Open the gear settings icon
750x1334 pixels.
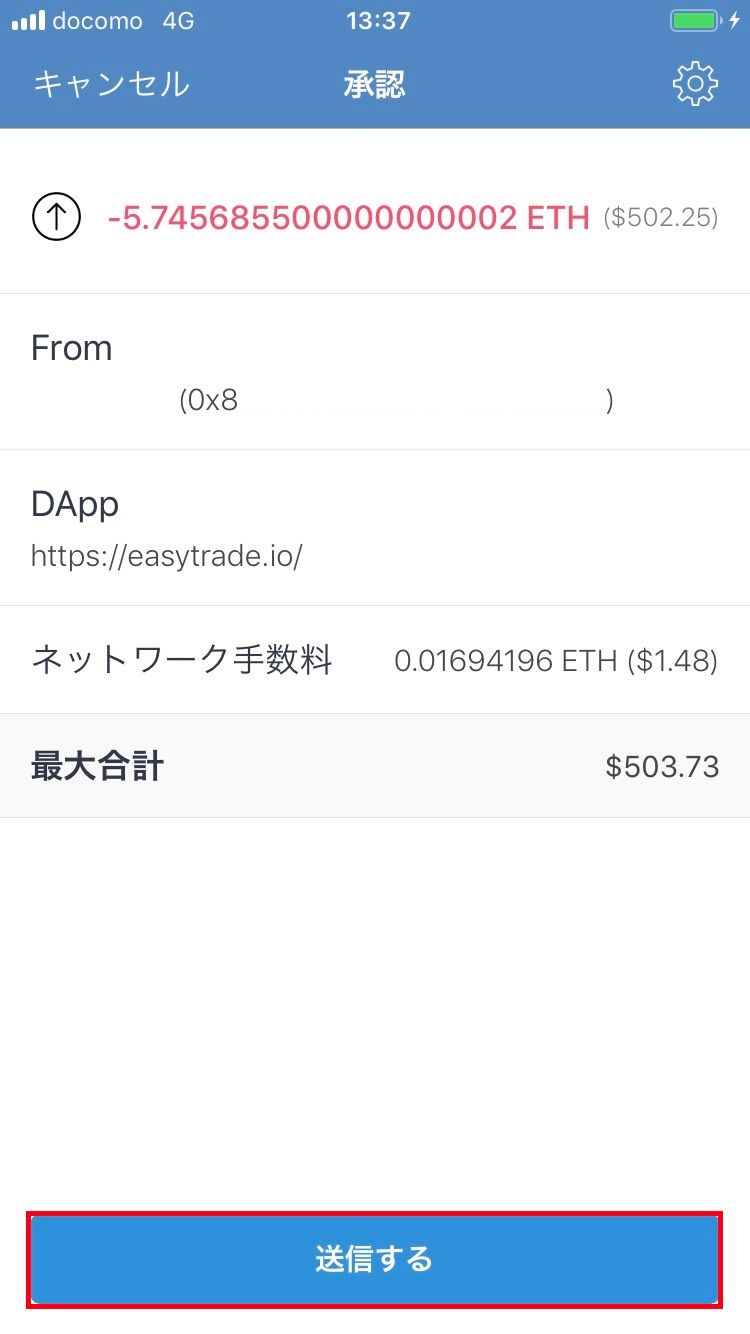pyautogui.click(x=695, y=84)
